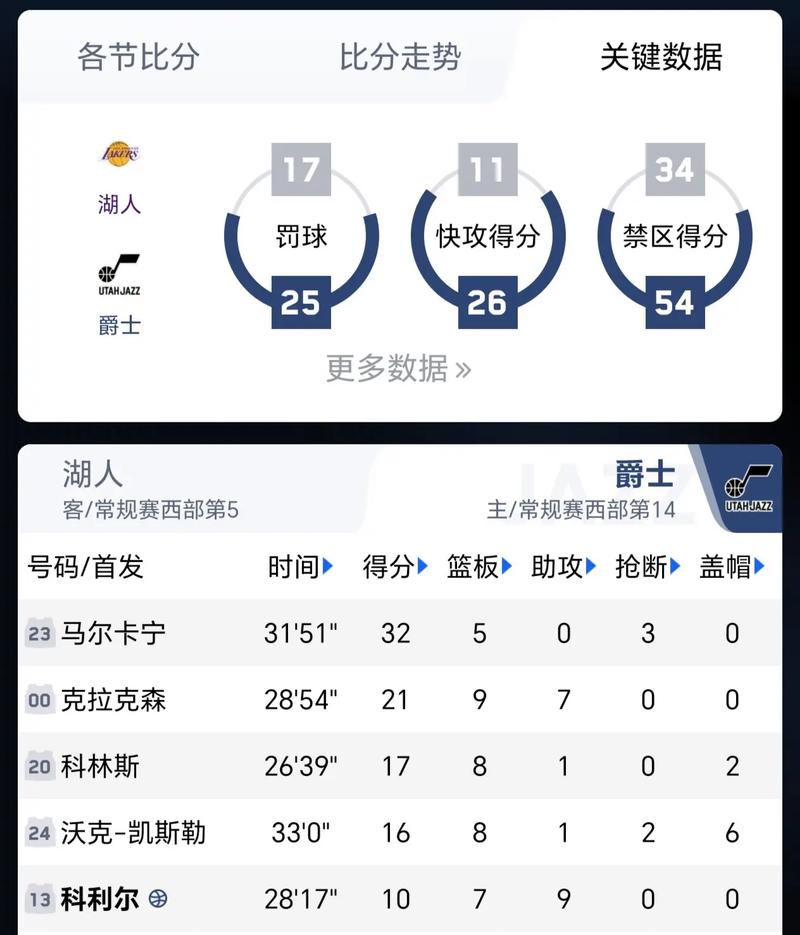Viewport: 800px width, 935px height.
Task: Sort players by 助攻 column
Action: [564, 567]
